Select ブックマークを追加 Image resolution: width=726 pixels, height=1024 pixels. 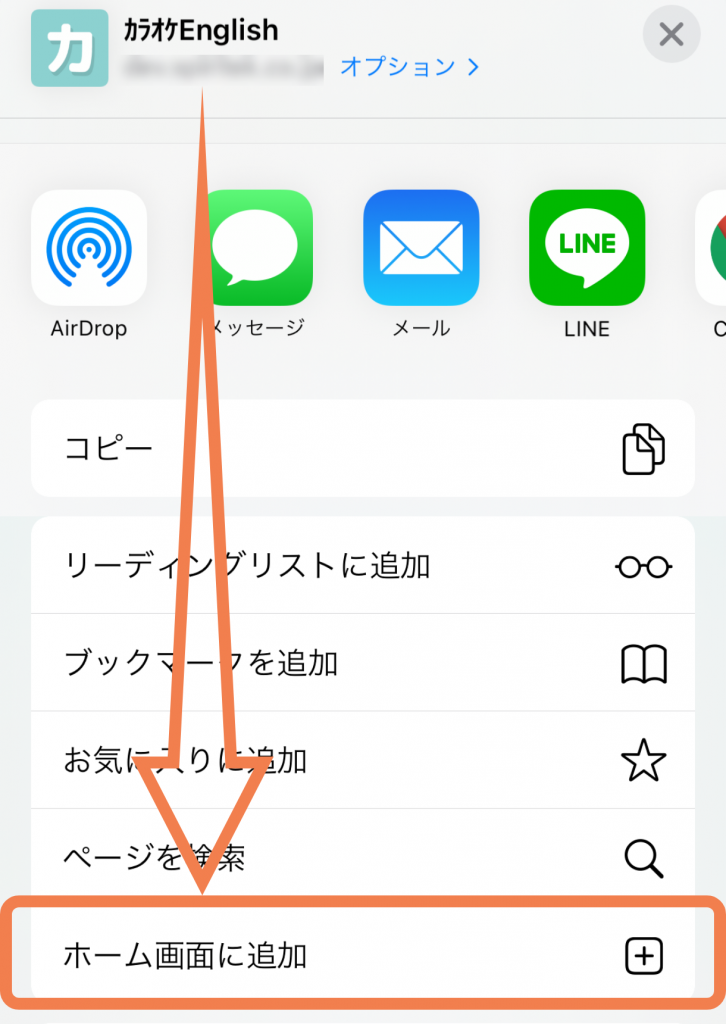coord(362,663)
